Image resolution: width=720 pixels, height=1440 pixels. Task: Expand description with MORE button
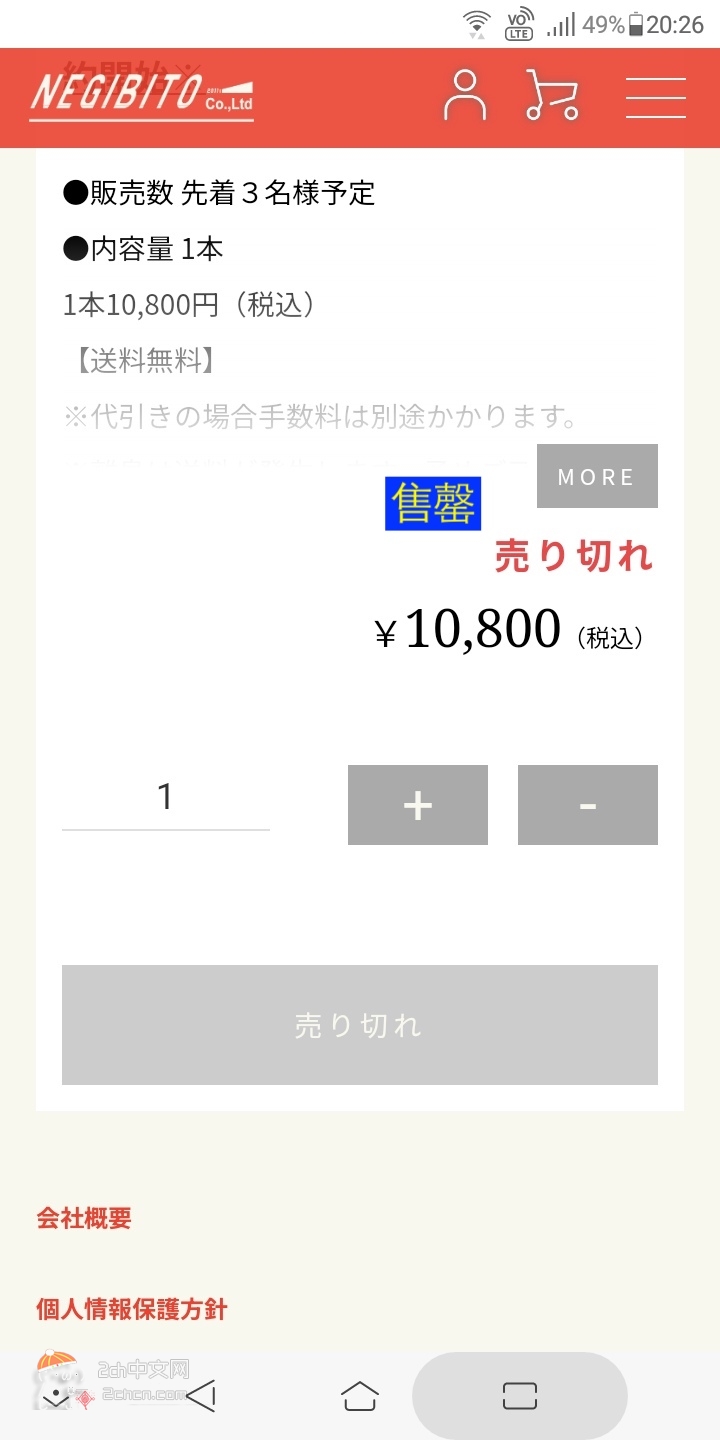pyautogui.click(x=597, y=476)
